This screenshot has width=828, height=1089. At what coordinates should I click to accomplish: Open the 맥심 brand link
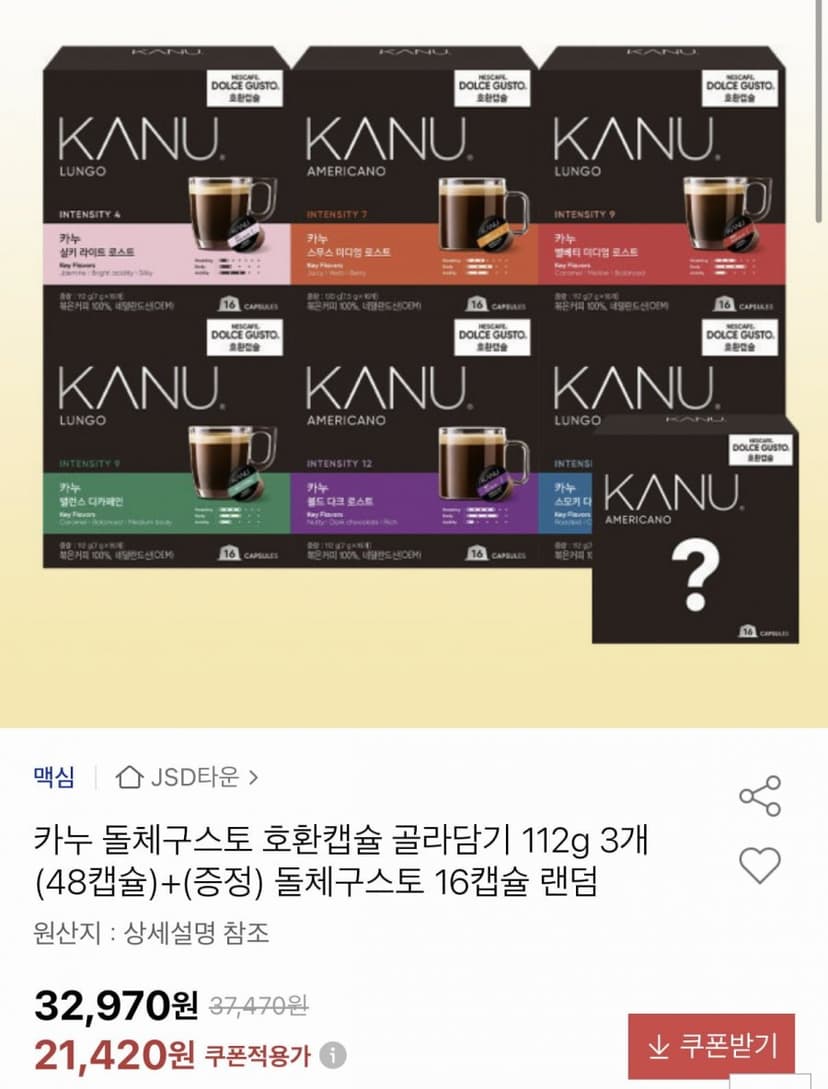[x=54, y=776]
